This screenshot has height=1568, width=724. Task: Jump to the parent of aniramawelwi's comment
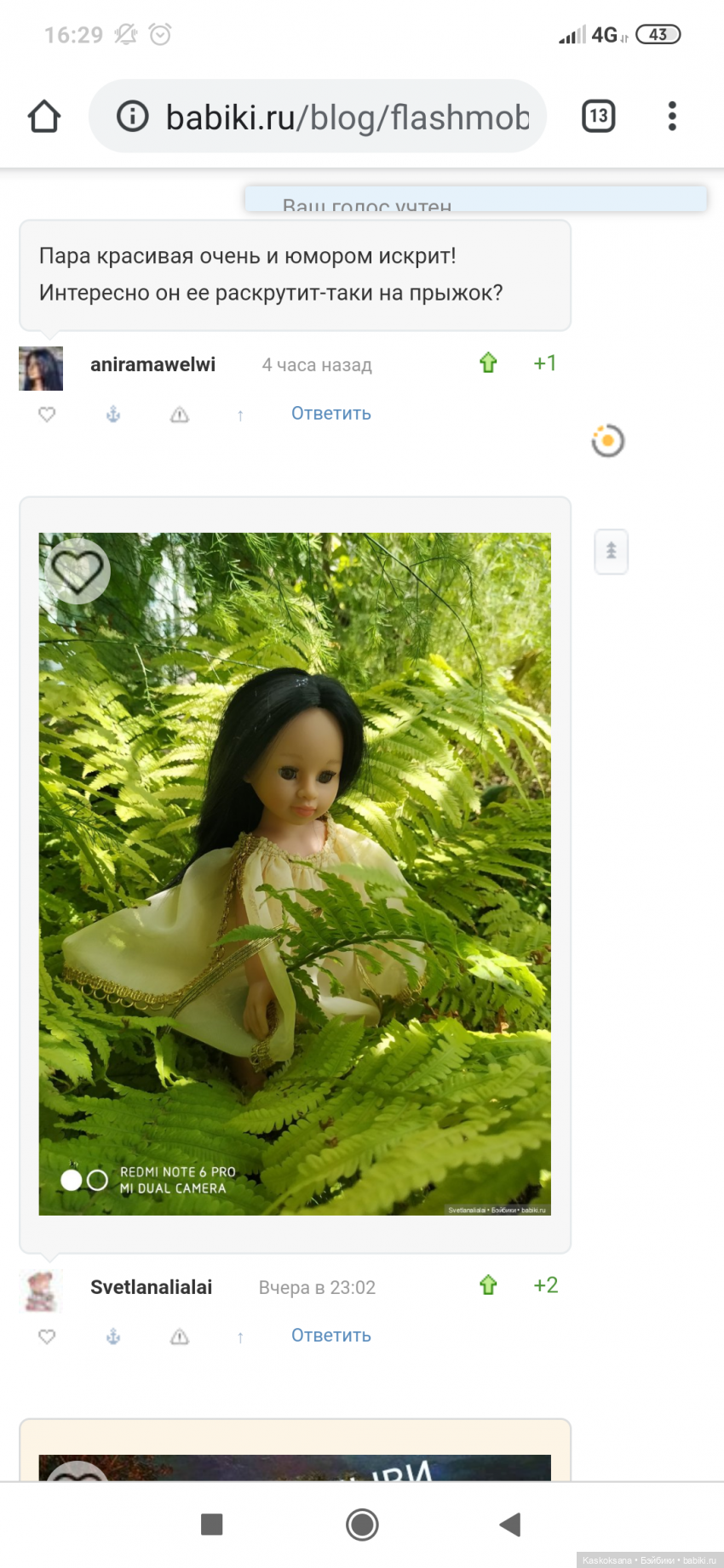240,415
